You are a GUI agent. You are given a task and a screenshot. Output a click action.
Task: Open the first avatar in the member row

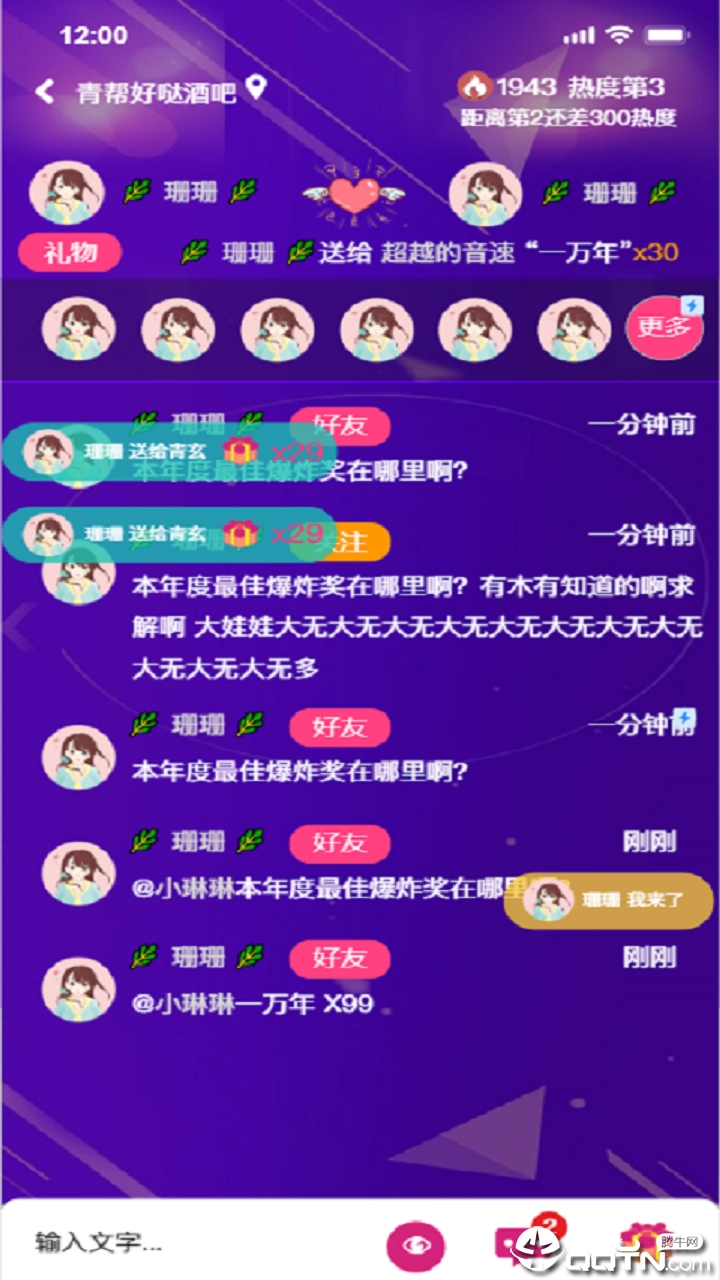79,329
